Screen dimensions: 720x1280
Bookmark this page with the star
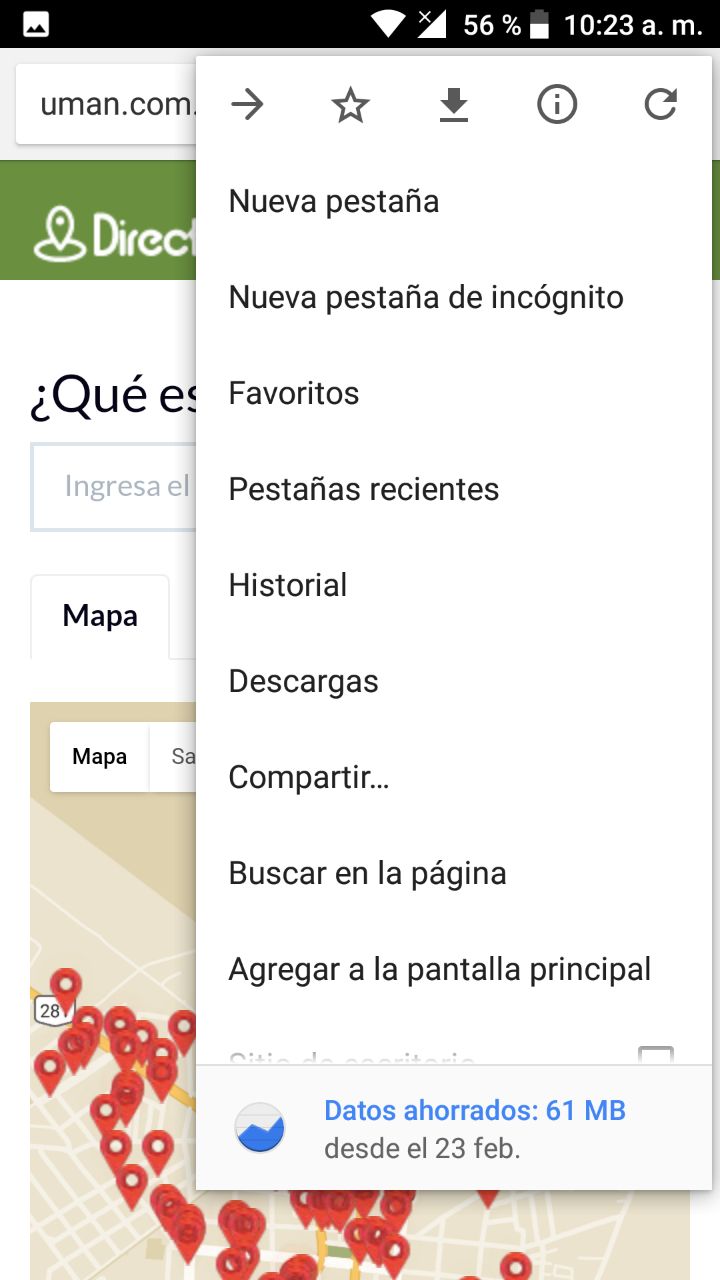pos(350,104)
